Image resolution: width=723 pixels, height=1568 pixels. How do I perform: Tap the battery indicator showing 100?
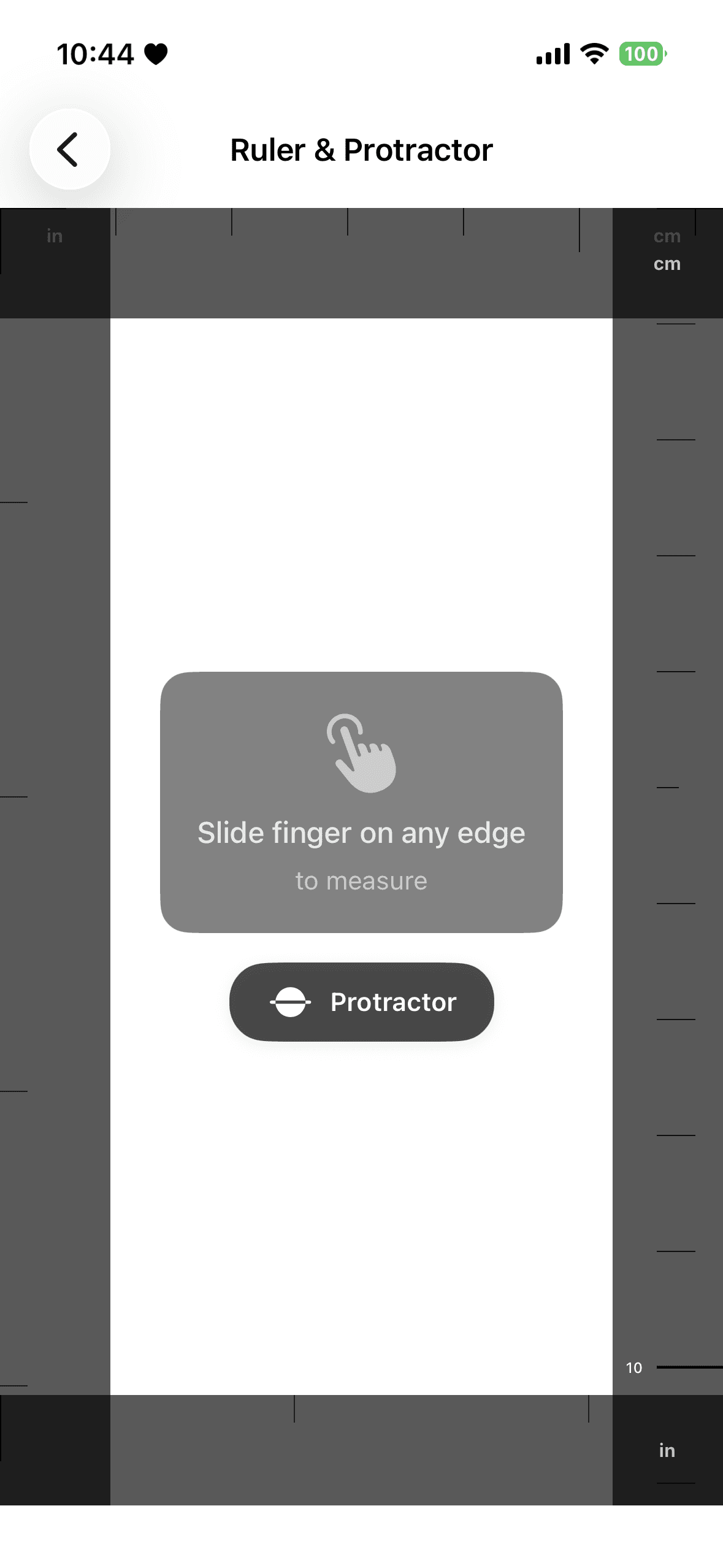click(640, 55)
